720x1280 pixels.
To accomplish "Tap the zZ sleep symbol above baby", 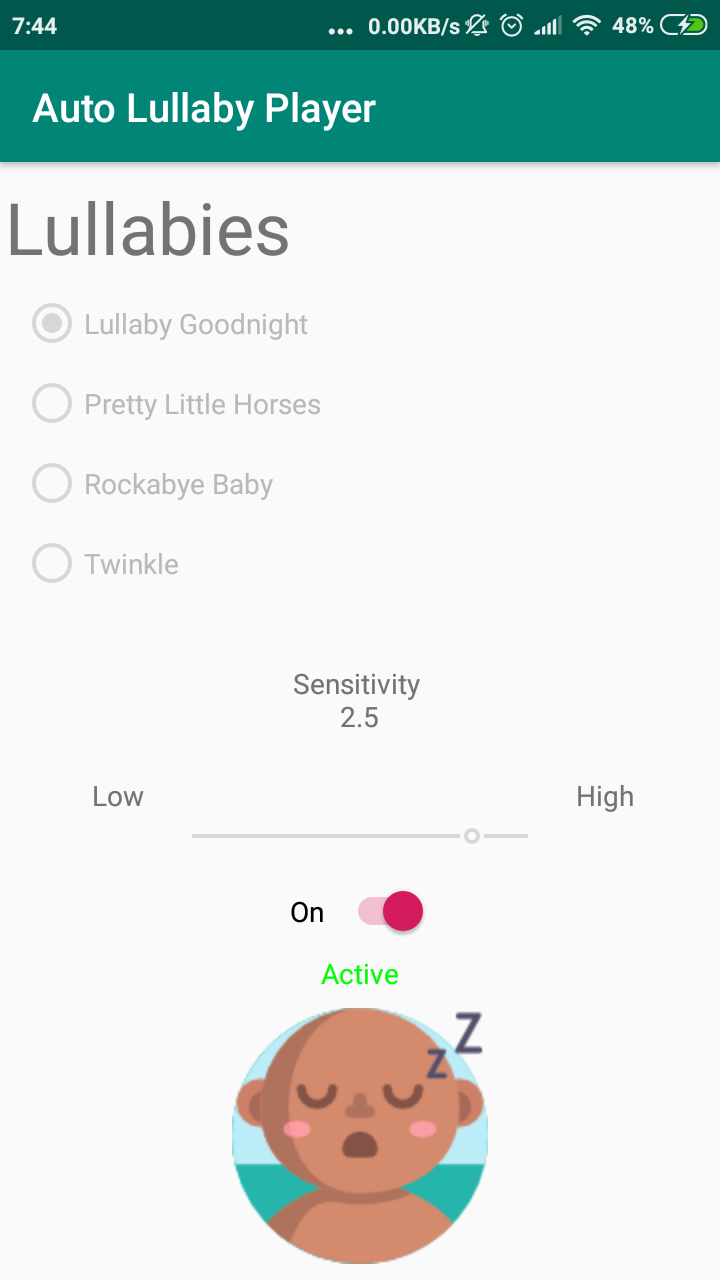I will tap(455, 1045).
